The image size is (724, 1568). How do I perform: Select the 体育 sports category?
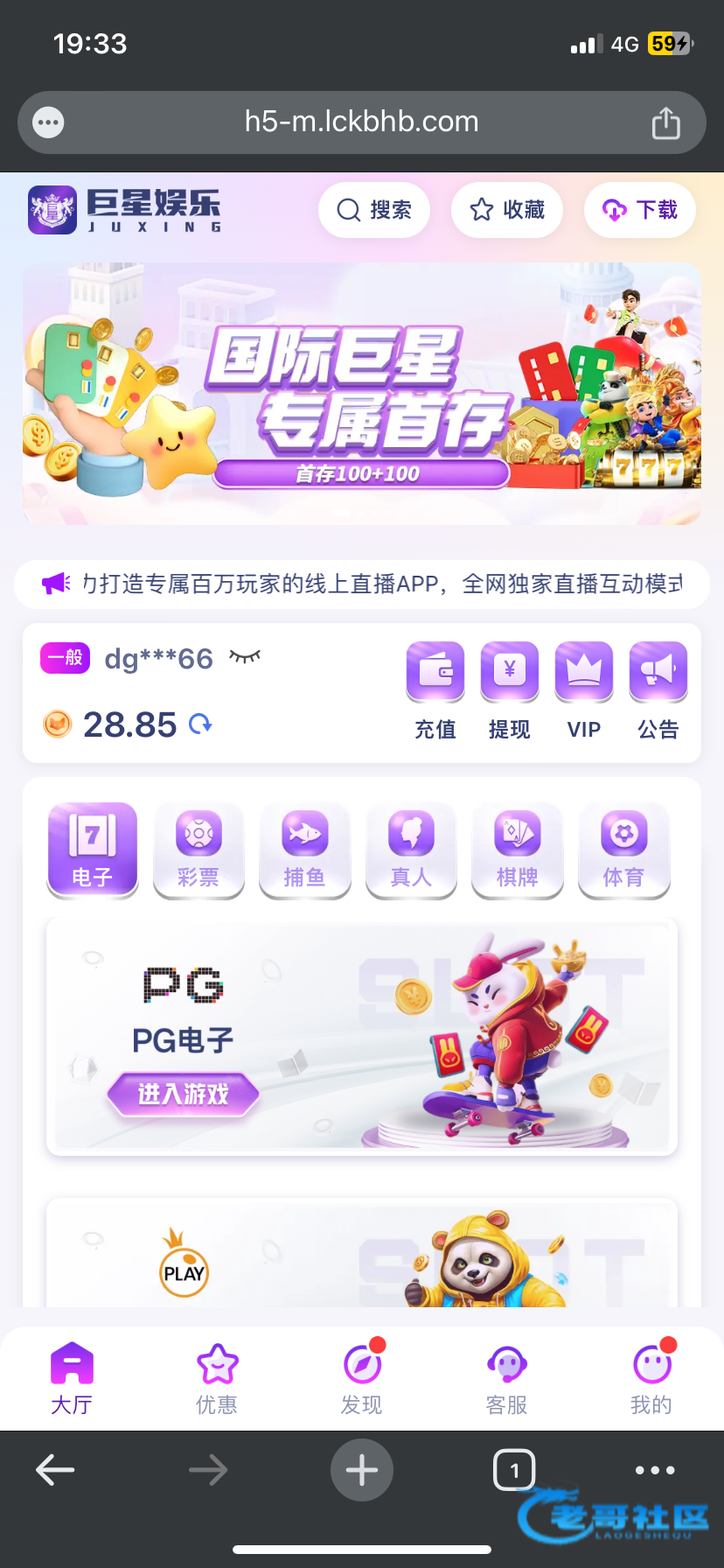pos(623,849)
